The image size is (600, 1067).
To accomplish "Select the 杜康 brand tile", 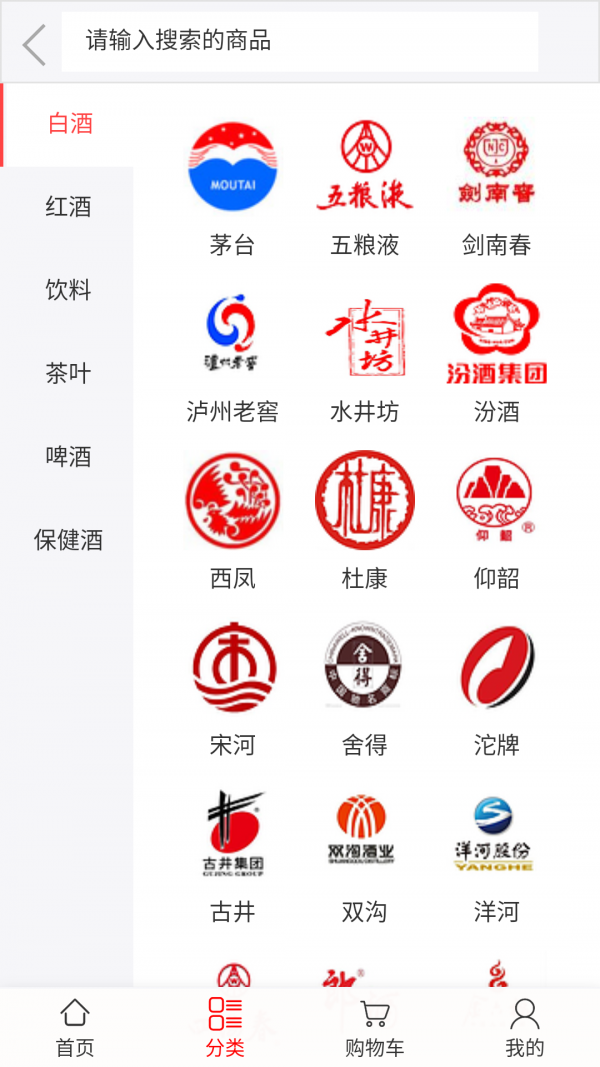I will pyautogui.click(x=364, y=520).
